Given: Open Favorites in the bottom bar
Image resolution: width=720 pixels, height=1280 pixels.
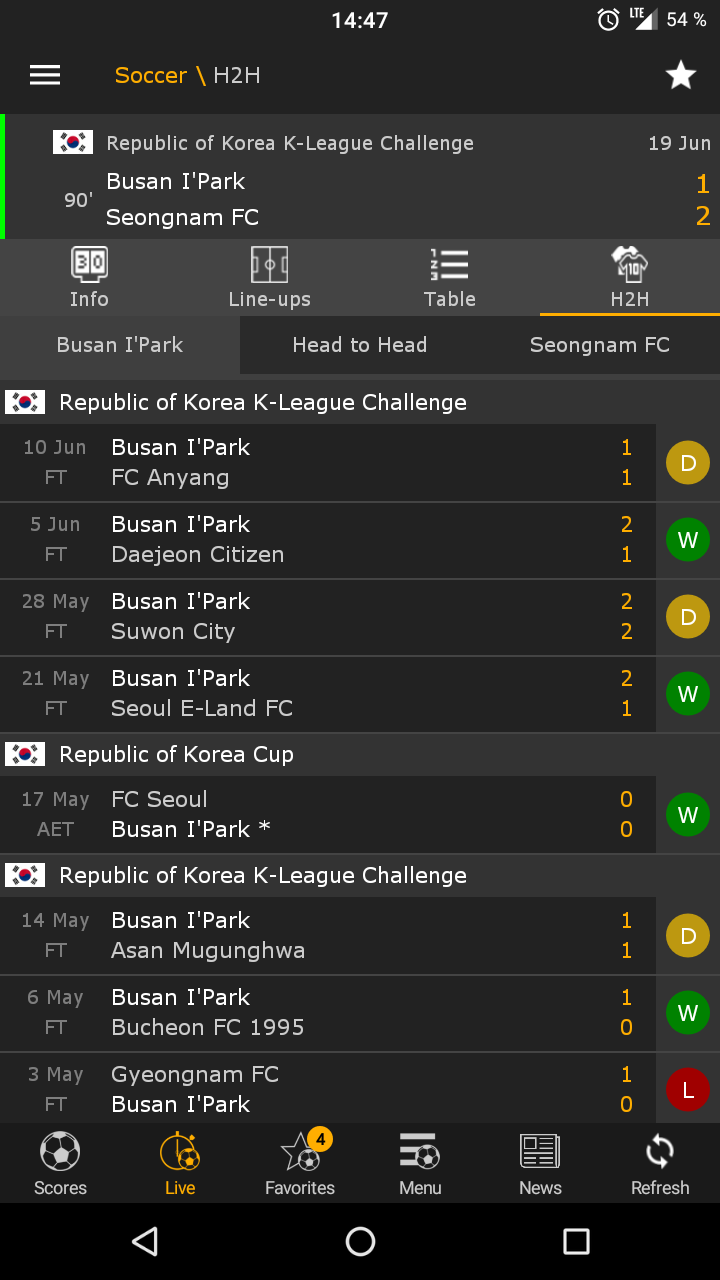Looking at the screenshot, I should (x=300, y=1163).
